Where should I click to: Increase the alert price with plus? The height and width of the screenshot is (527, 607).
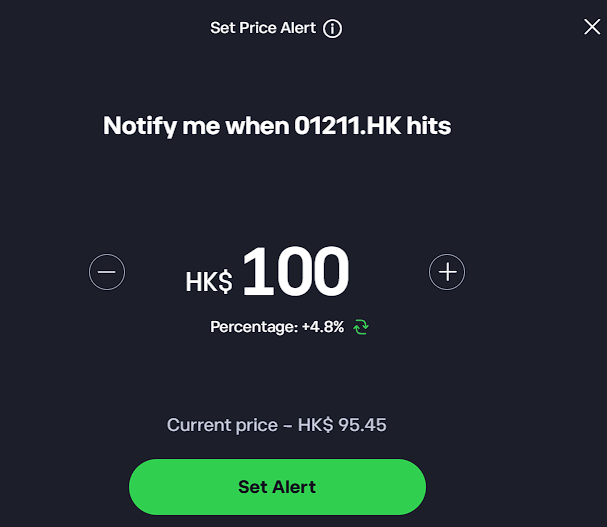pyautogui.click(x=447, y=272)
